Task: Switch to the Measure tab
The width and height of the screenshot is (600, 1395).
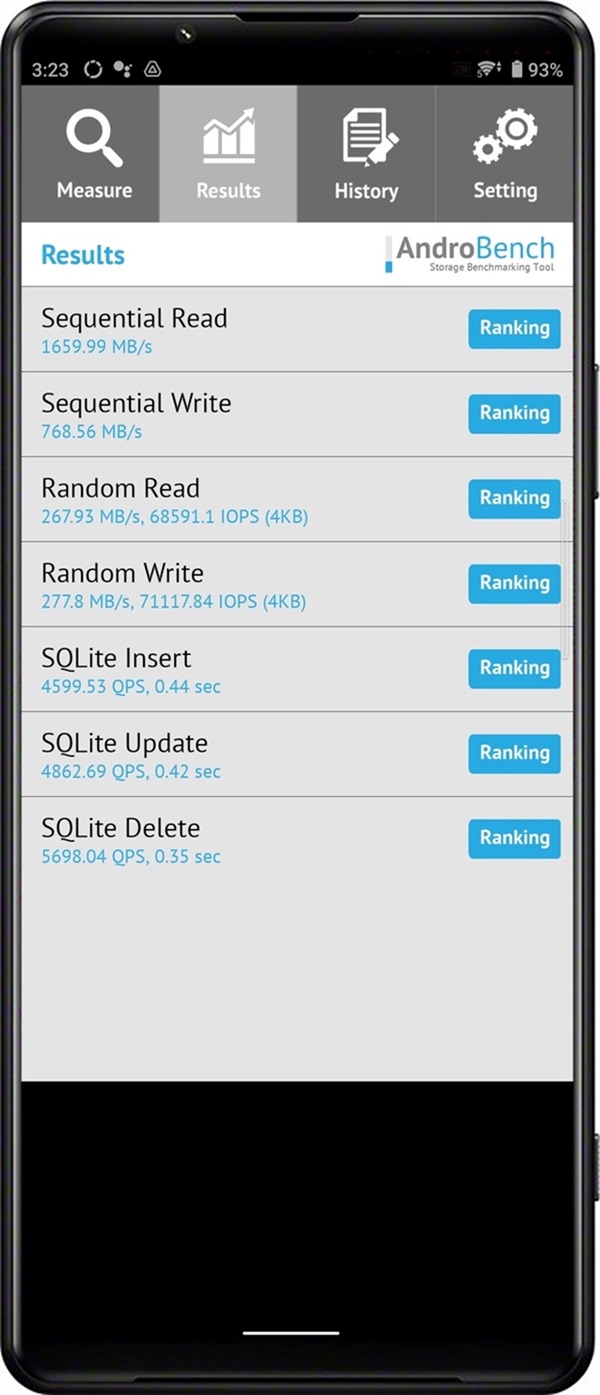Action: [94, 155]
